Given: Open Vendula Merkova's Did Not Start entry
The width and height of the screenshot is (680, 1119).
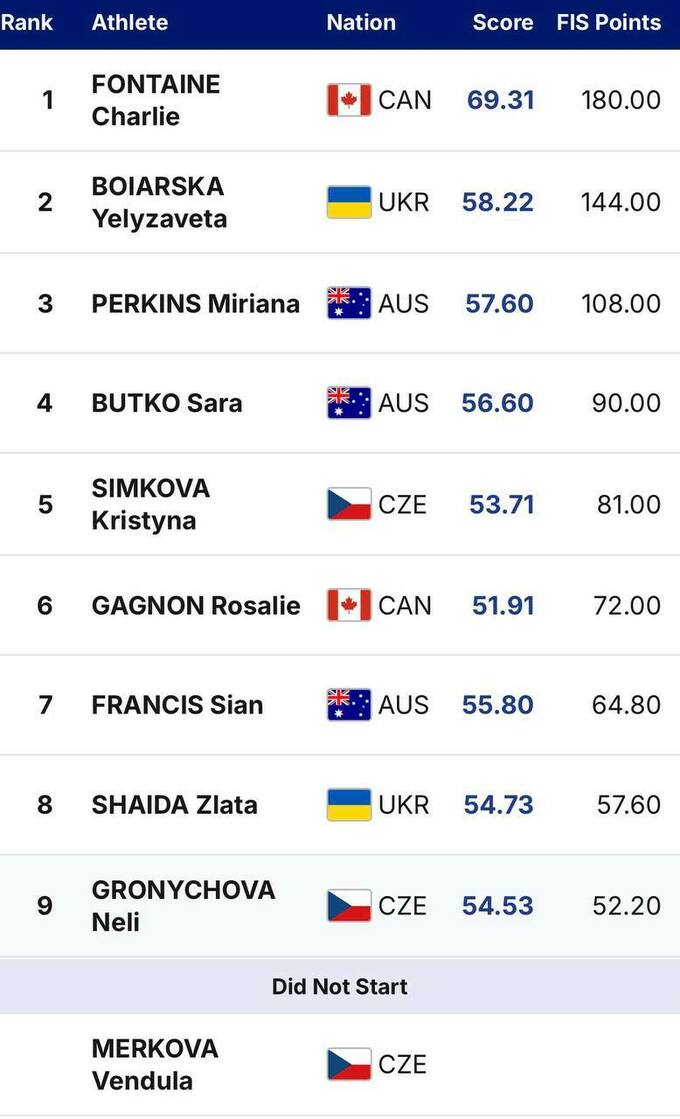Looking at the screenshot, I should coord(155,1064).
